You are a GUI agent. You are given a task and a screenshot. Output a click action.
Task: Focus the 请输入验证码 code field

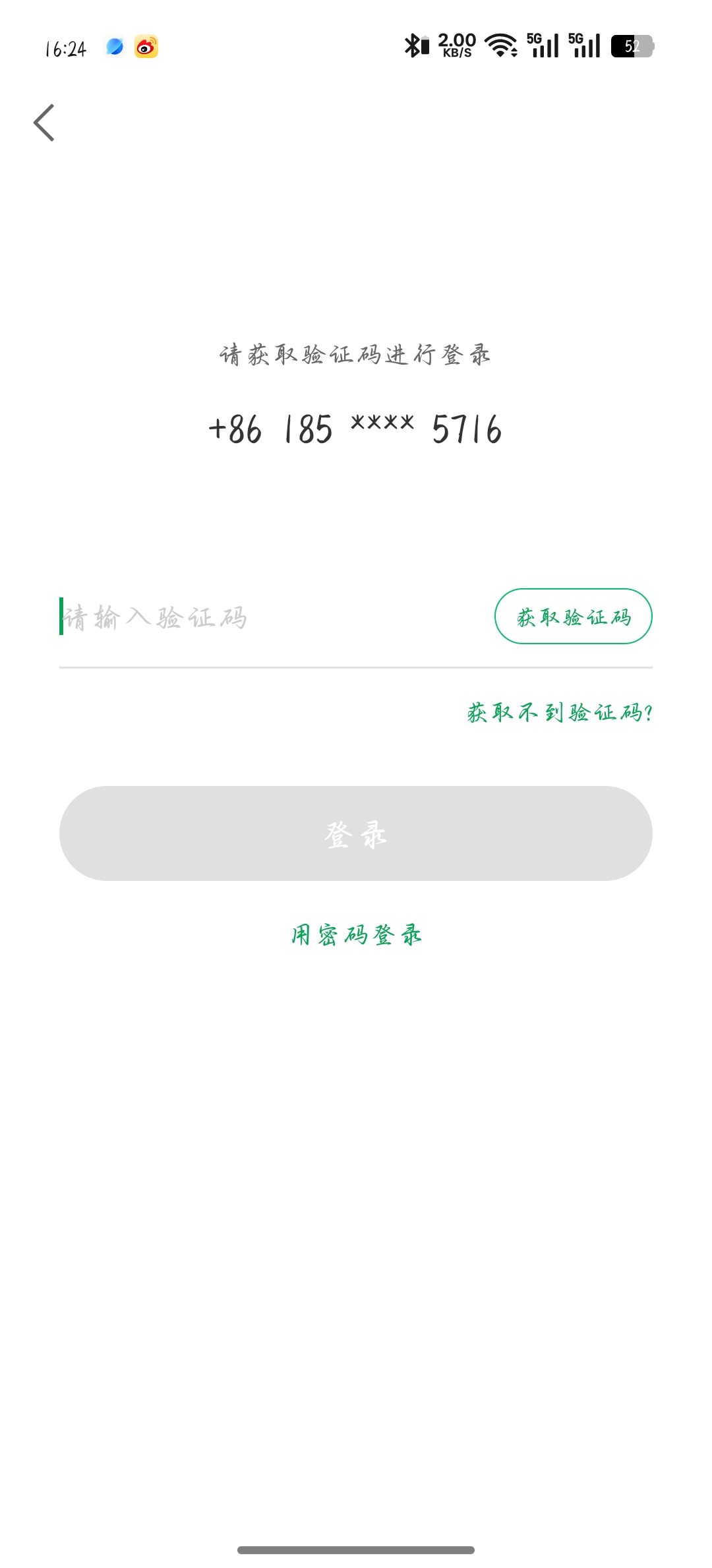tap(264, 618)
